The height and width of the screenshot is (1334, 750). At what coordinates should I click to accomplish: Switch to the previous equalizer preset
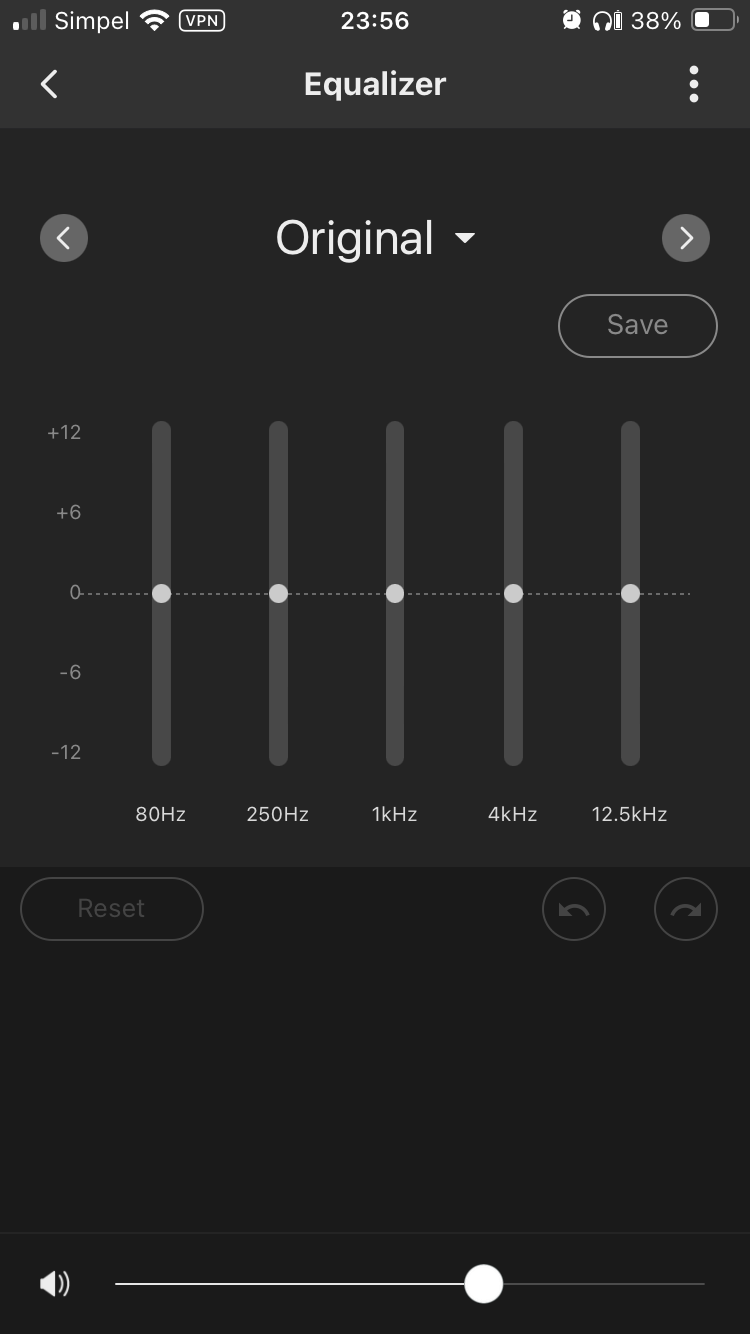click(64, 238)
